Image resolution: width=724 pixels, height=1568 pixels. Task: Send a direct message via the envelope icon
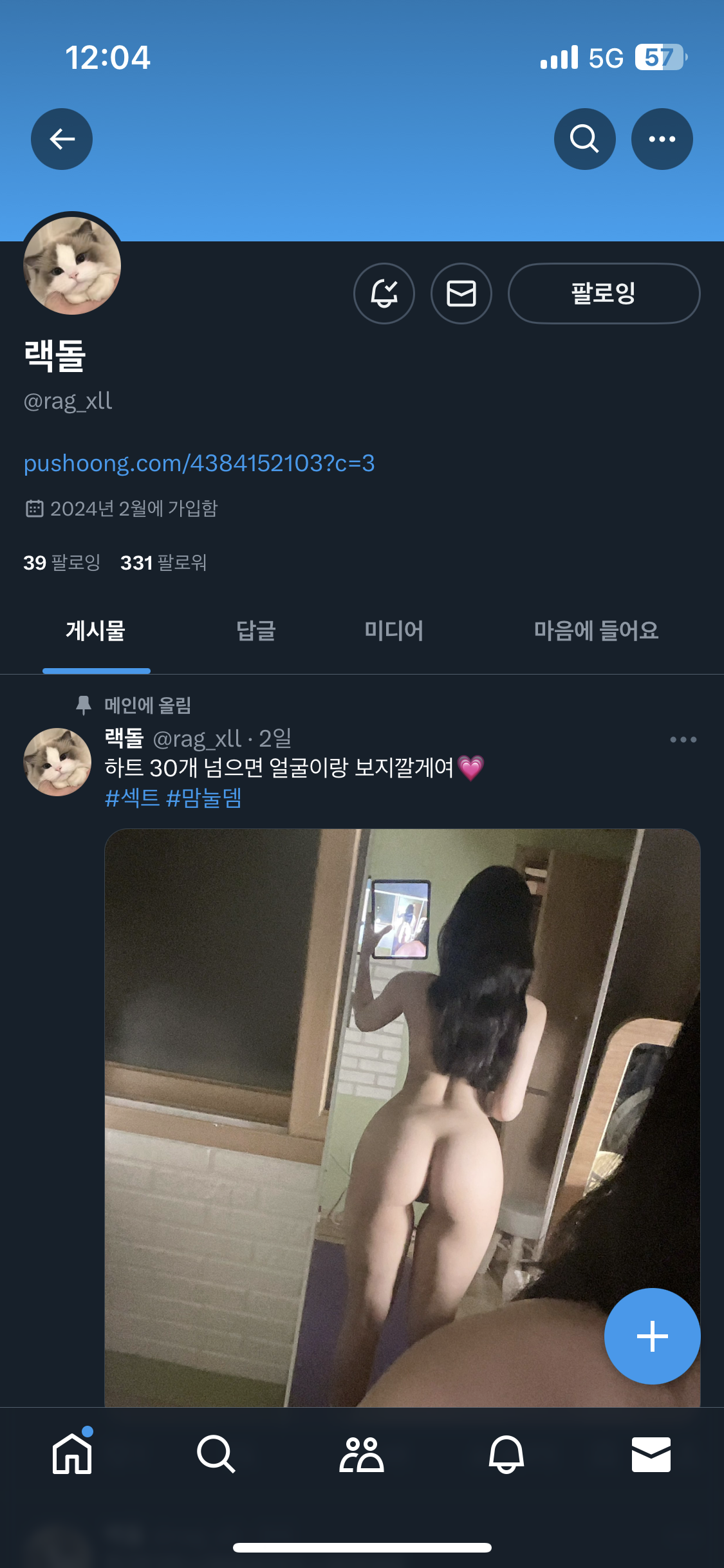pos(461,294)
